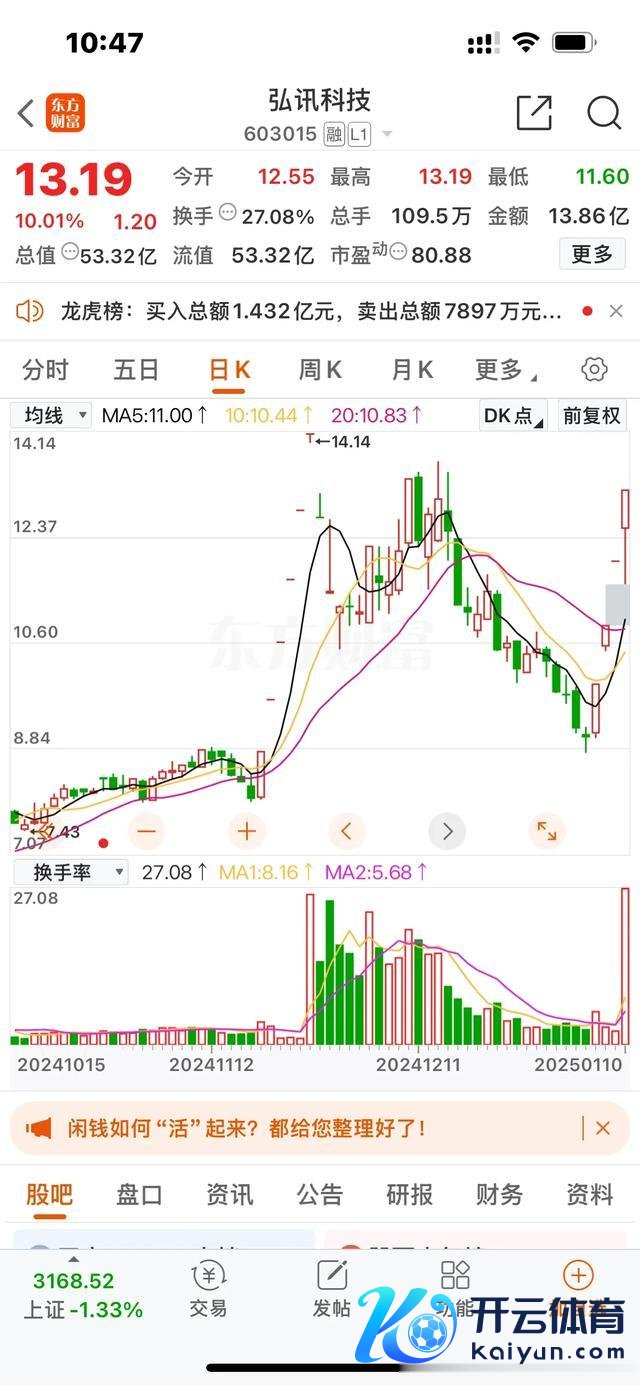
Task: Zoom in the K-line chart
Action: click(246, 830)
